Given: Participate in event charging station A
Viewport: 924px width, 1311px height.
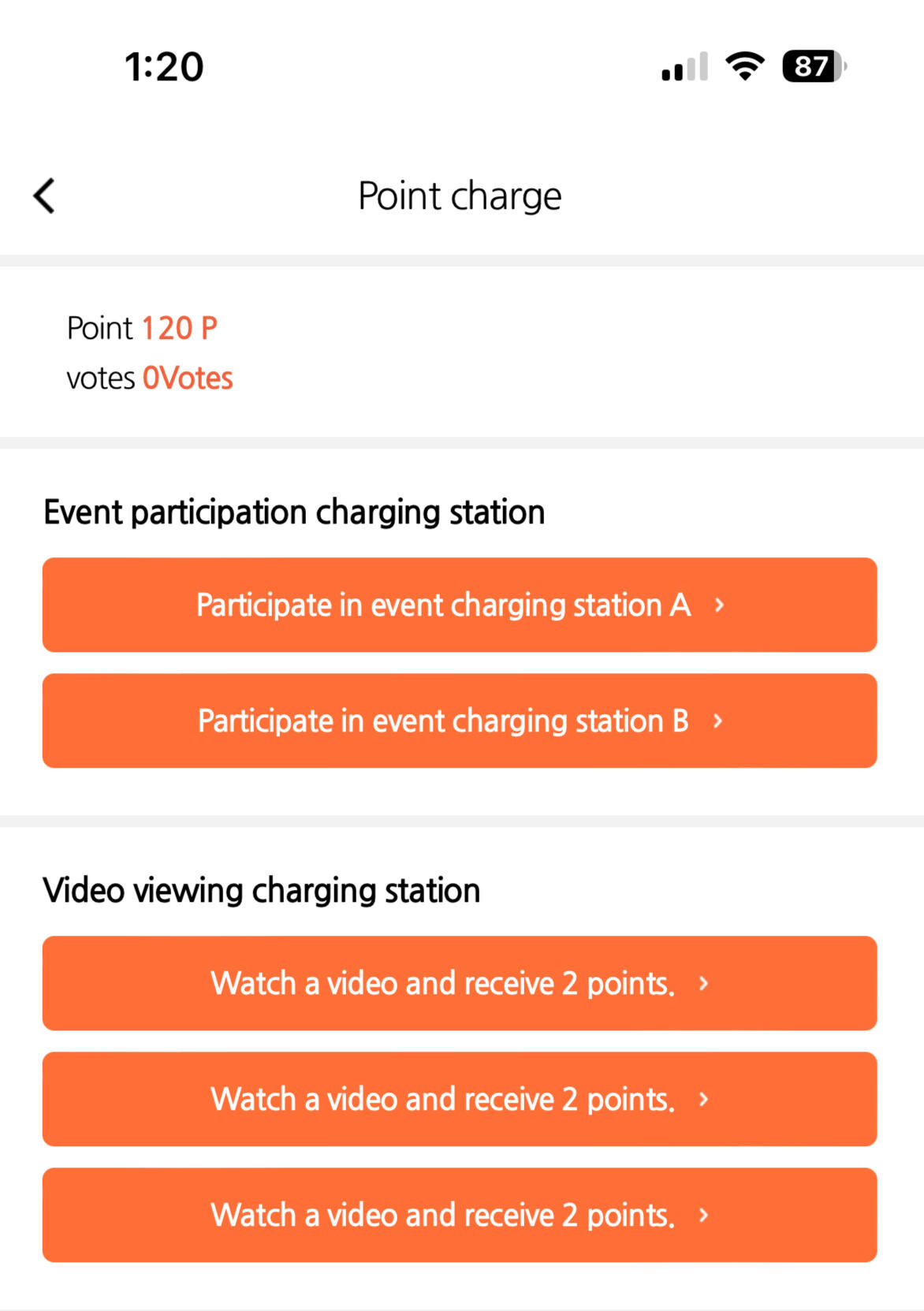Looking at the screenshot, I should click(460, 605).
